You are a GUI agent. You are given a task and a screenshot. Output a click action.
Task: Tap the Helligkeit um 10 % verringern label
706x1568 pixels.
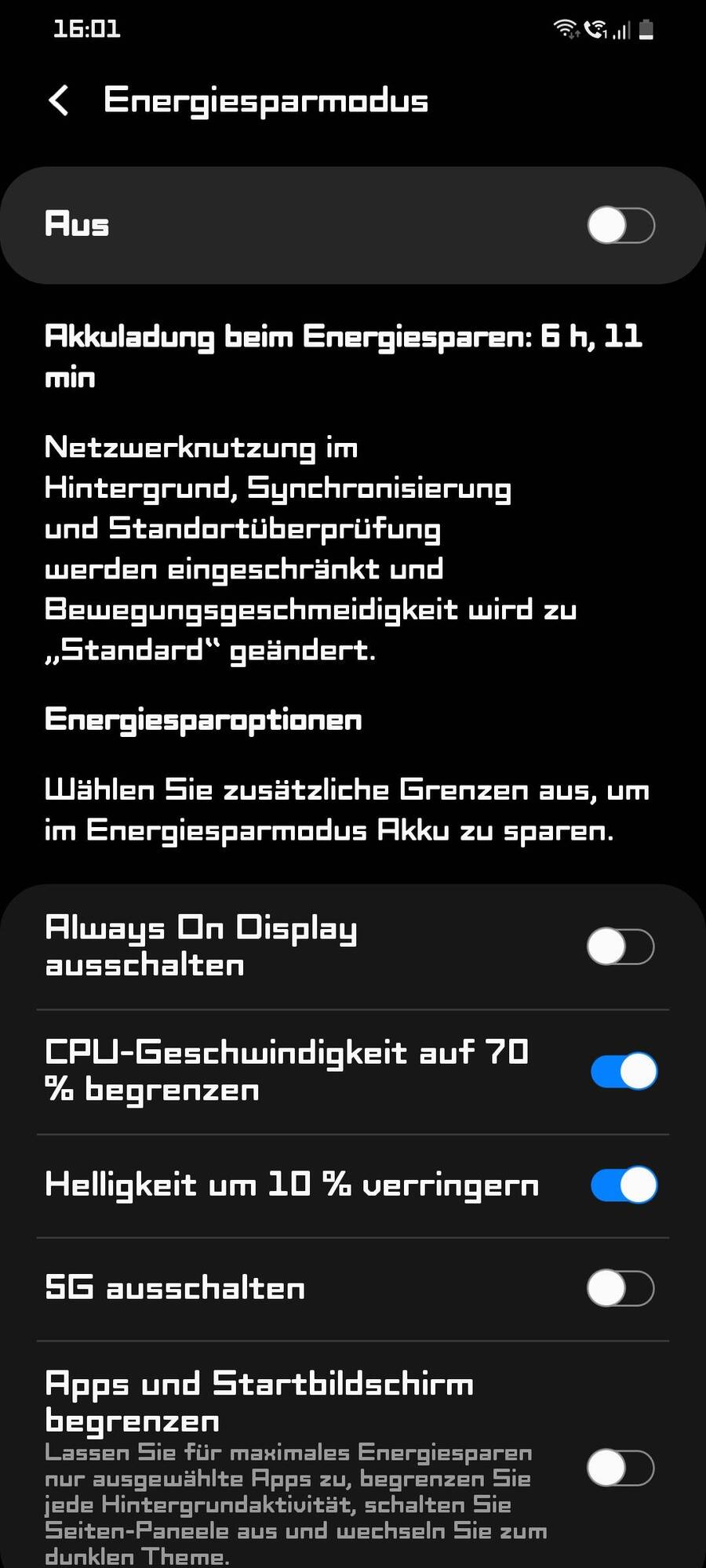(x=291, y=1185)
